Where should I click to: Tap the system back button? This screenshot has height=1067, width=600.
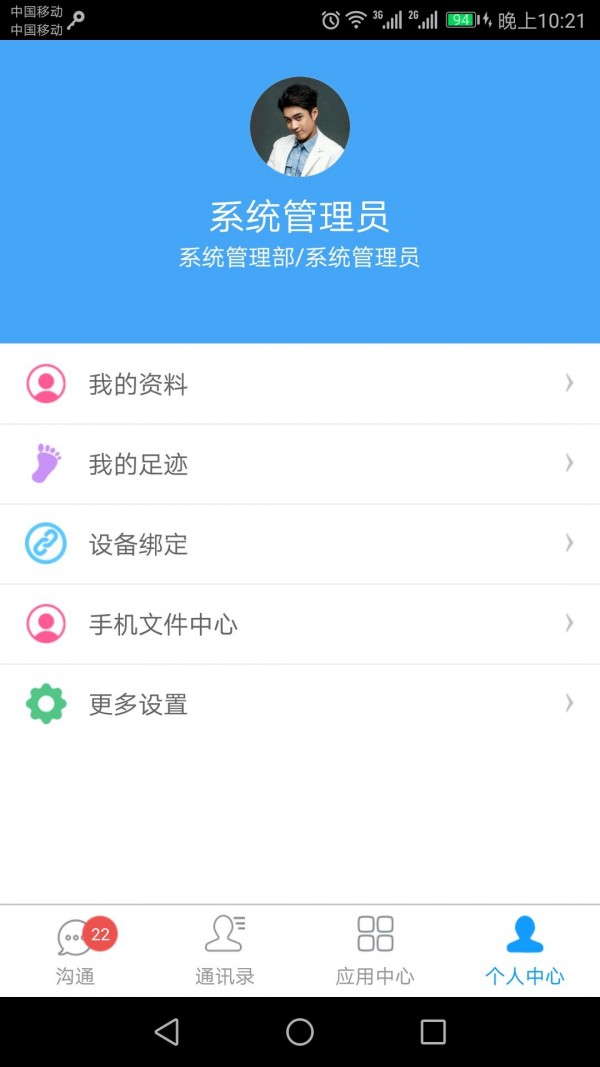pos(167,1032)
